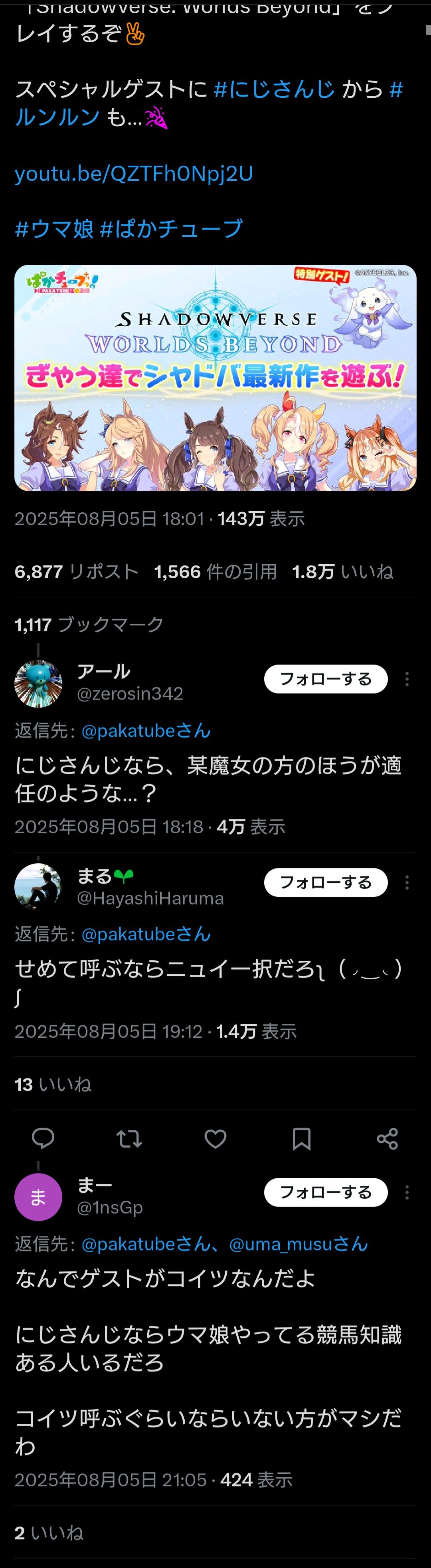Open the #にじさんじ hashtag
Screen dimensions: 431x1568
[274, 89]
